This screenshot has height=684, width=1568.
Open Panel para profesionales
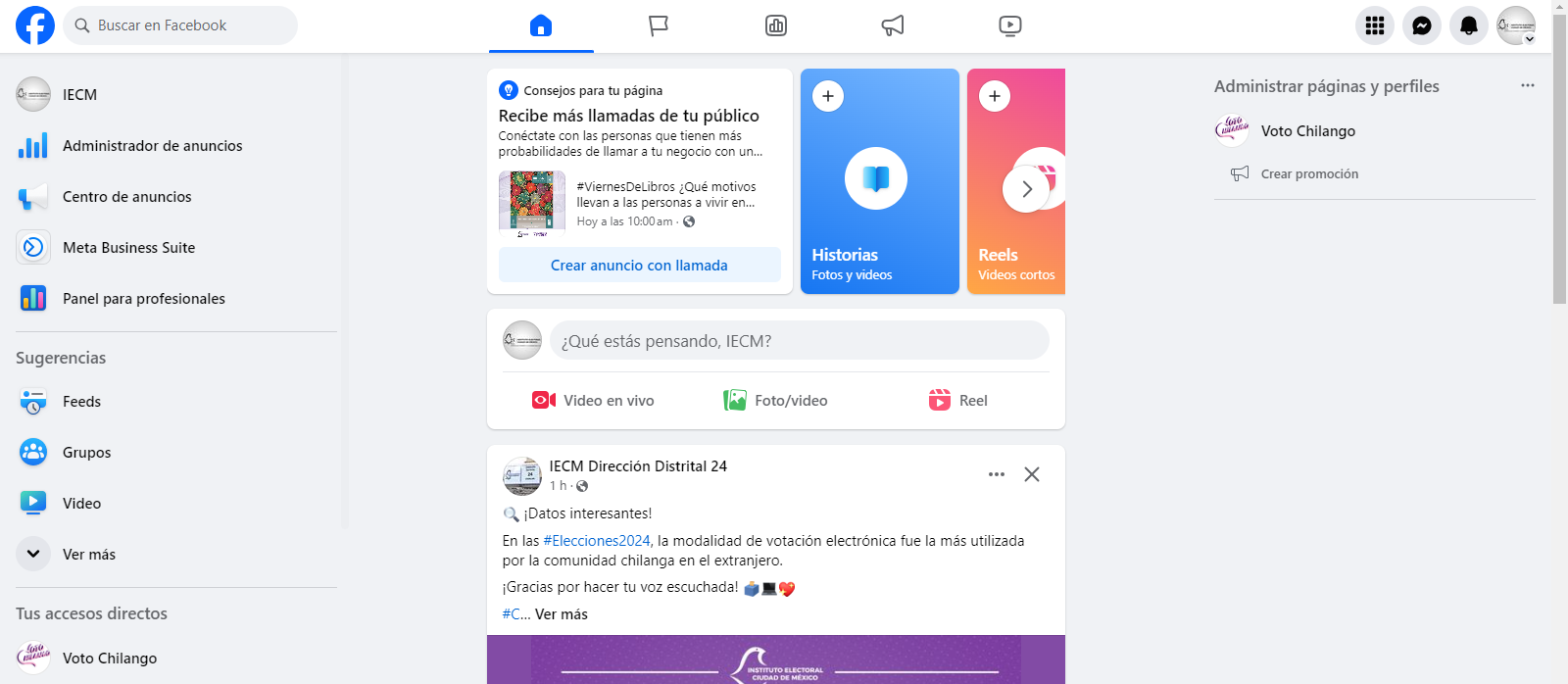pyautogui.click(x=143, y=299)
